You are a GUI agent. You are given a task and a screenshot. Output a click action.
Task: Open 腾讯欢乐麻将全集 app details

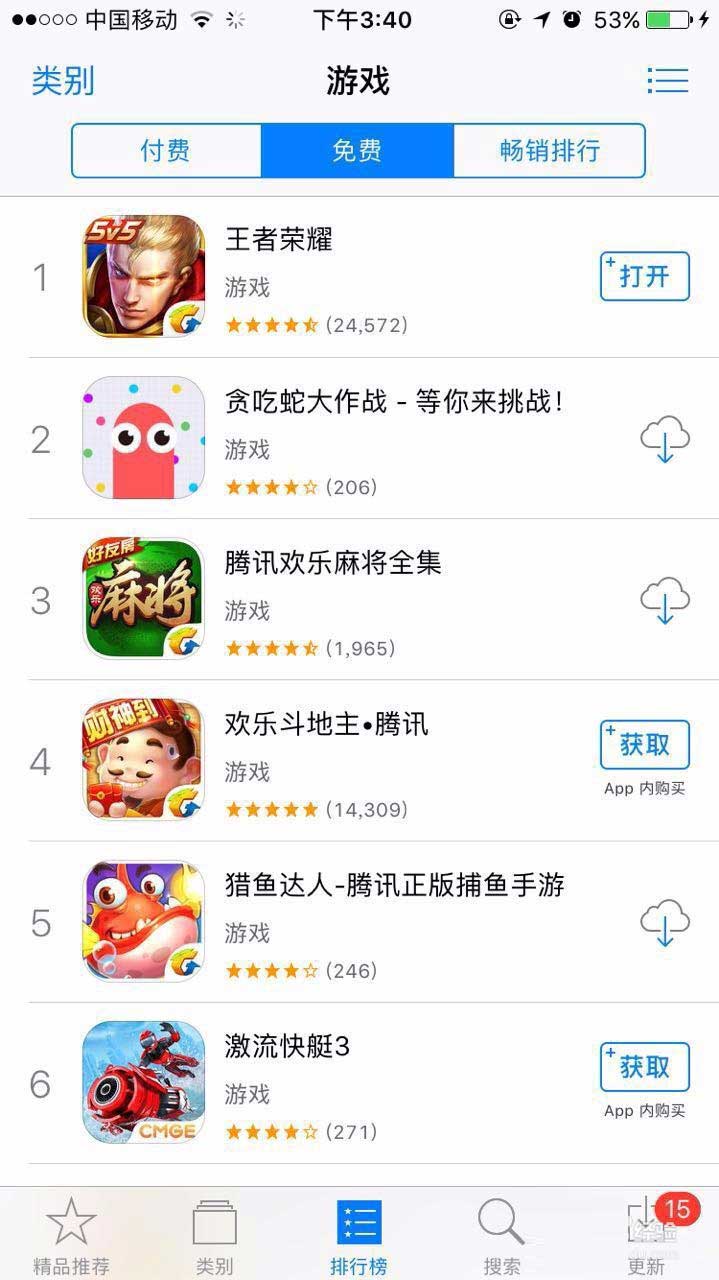[x=333, y=563]
